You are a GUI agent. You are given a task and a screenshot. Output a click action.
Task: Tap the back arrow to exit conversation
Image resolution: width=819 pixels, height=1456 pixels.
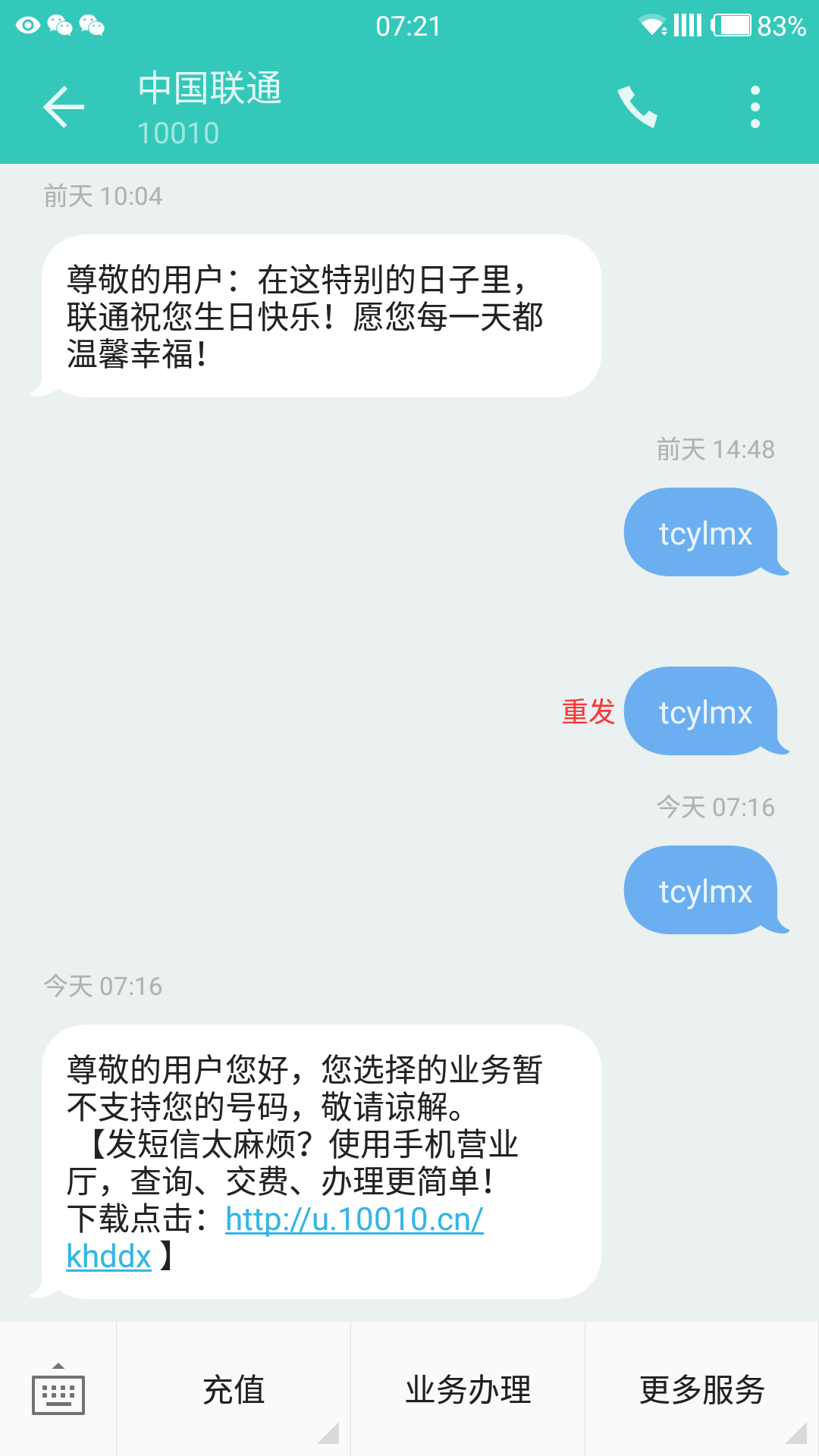[x=64, y=106]
